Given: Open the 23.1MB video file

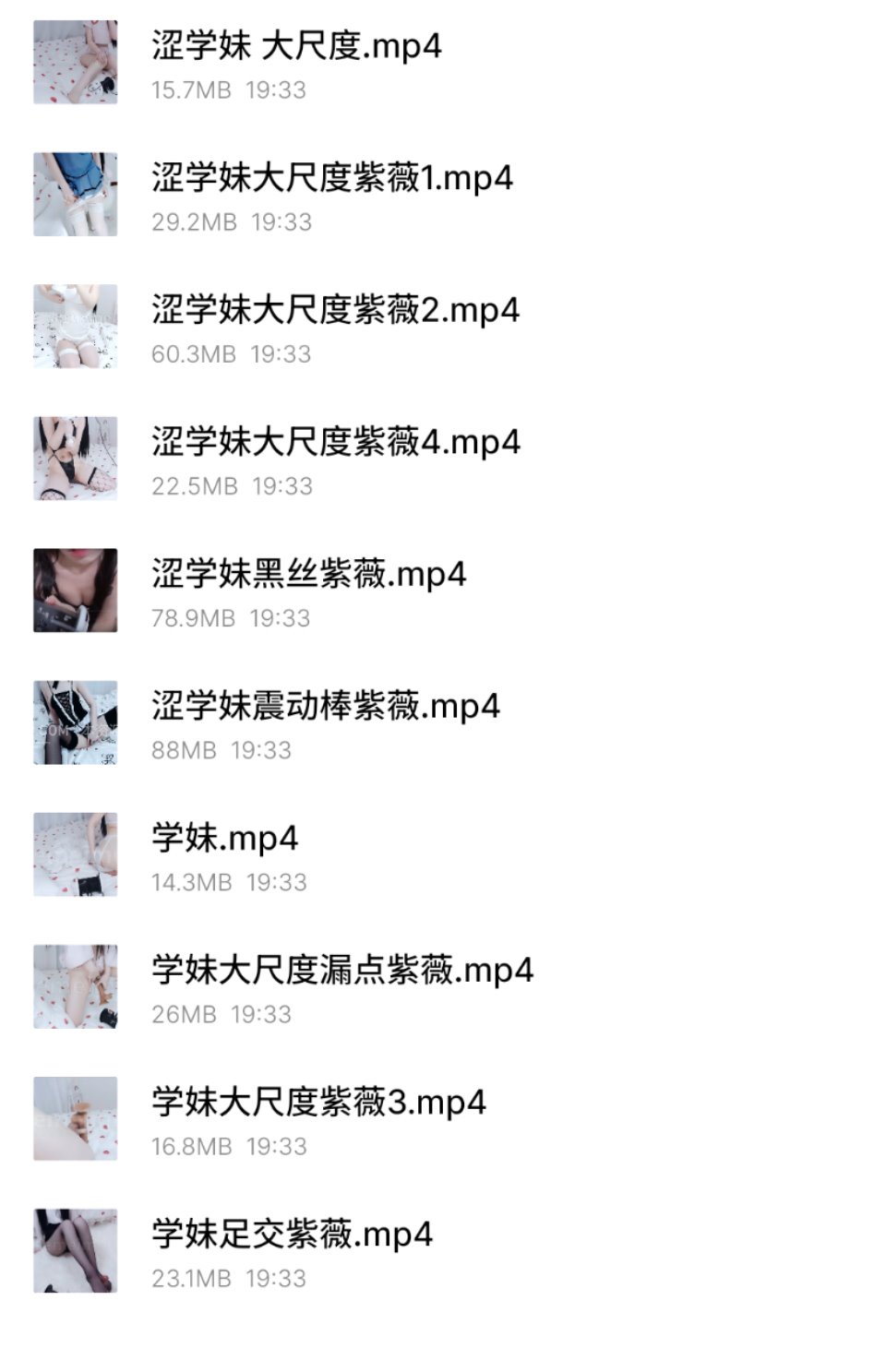Looking at the screenshot, I should point(292,1234).
